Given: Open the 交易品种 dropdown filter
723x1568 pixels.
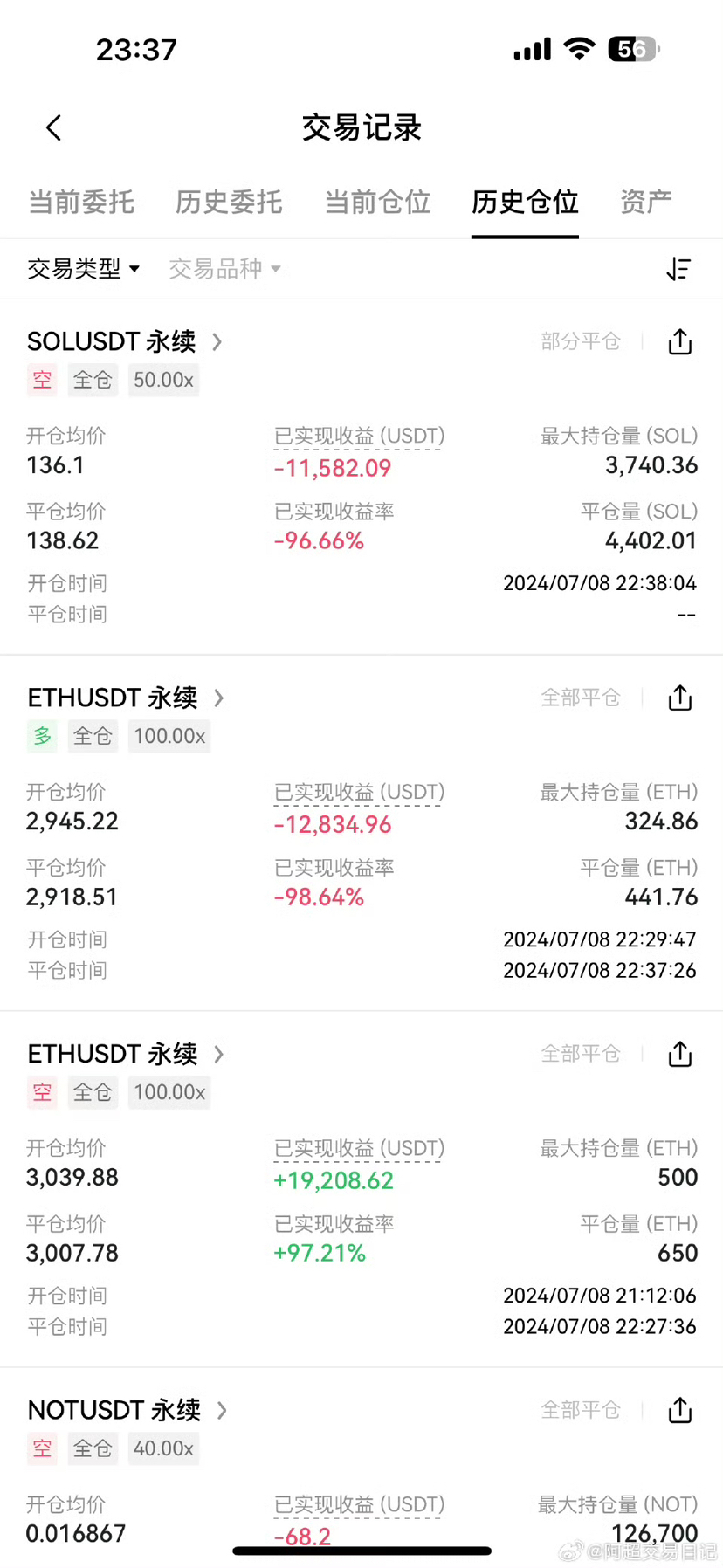Looking at the screenshot, I should click(224, 269).
